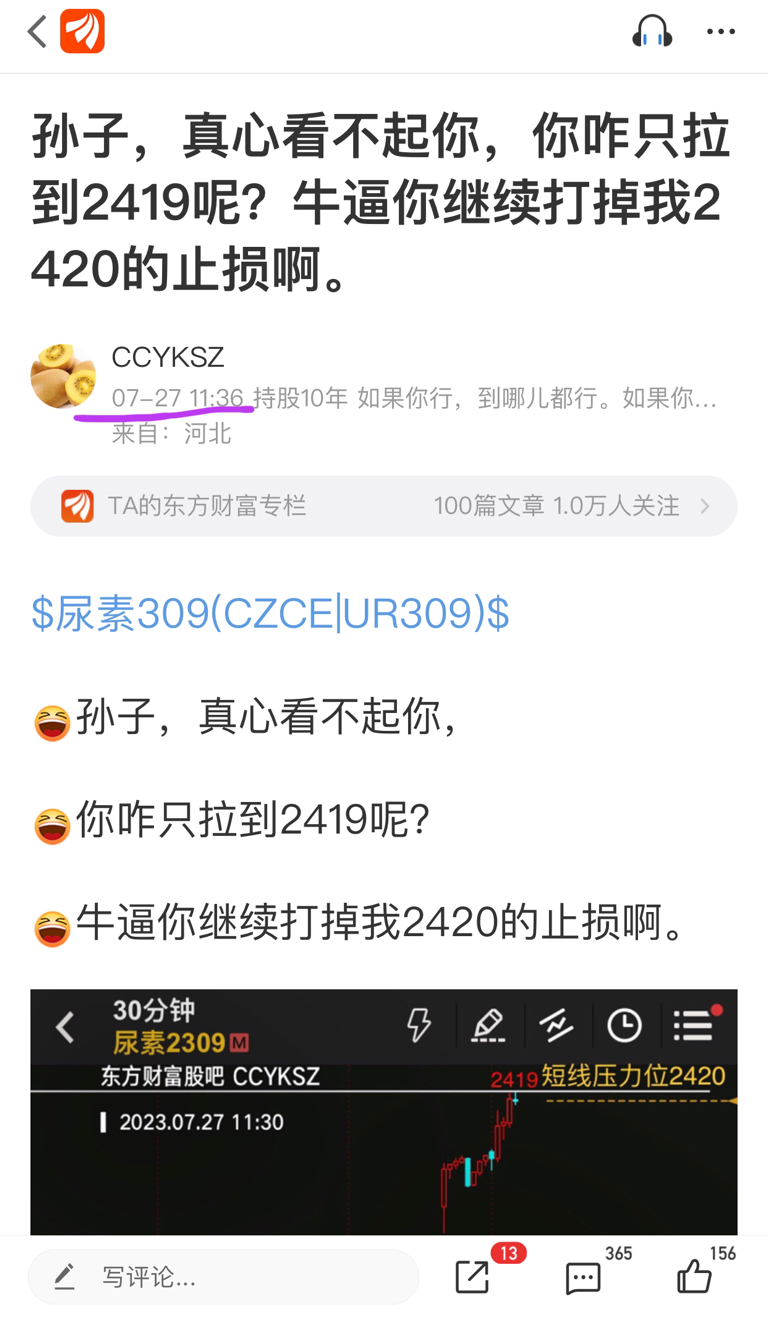Open the East Money logo at top left
768x1319 pixels.
[x=83, y=31]
